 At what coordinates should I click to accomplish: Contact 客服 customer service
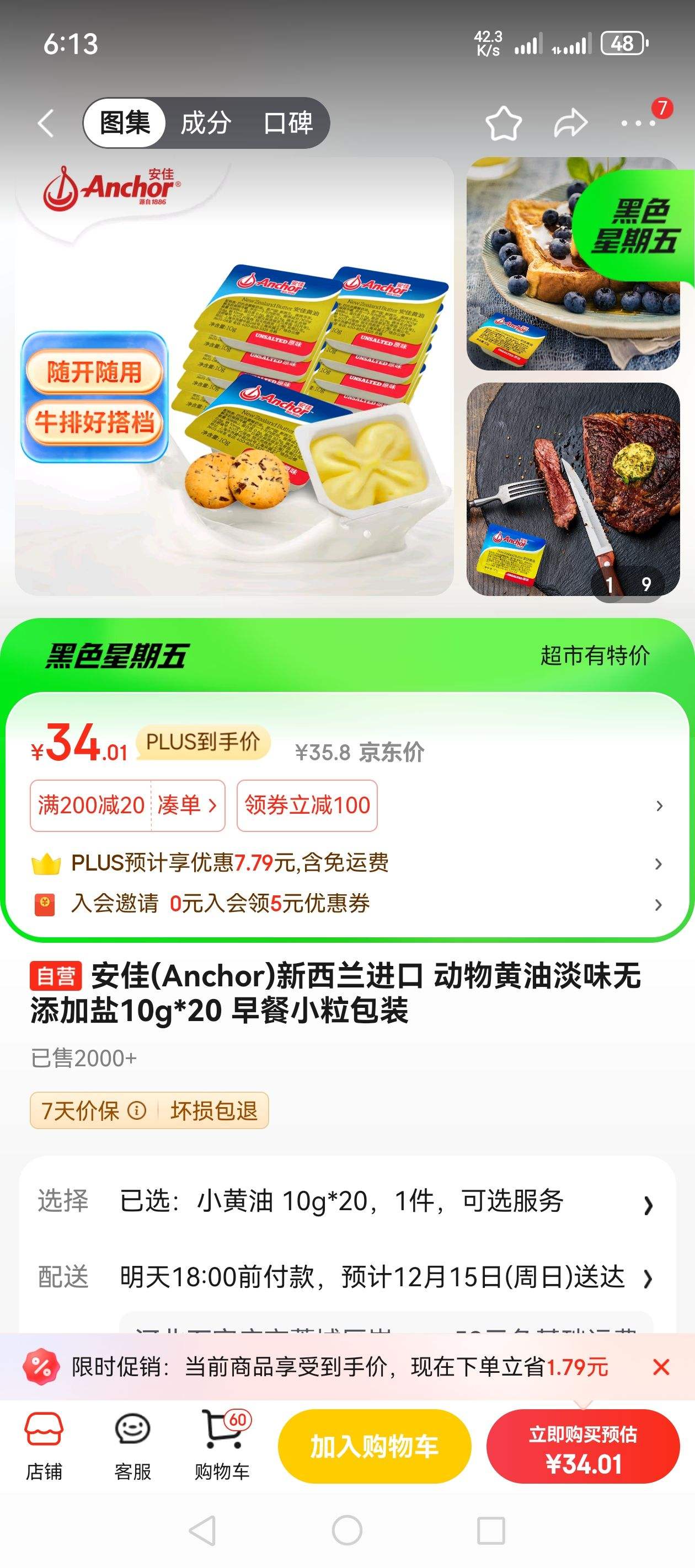(x=132, y=1447)
